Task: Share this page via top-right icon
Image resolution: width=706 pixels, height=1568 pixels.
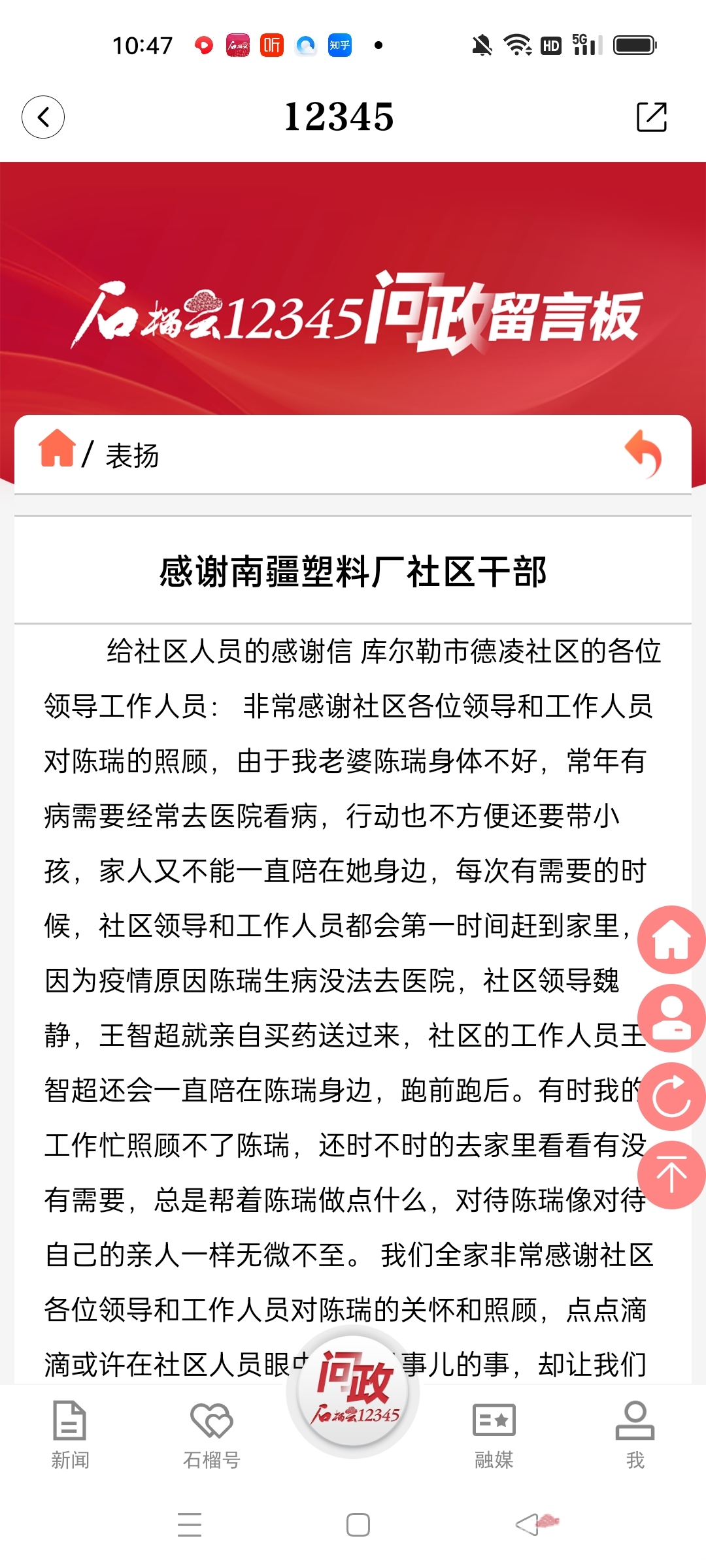Action: [x=651, y=117]
